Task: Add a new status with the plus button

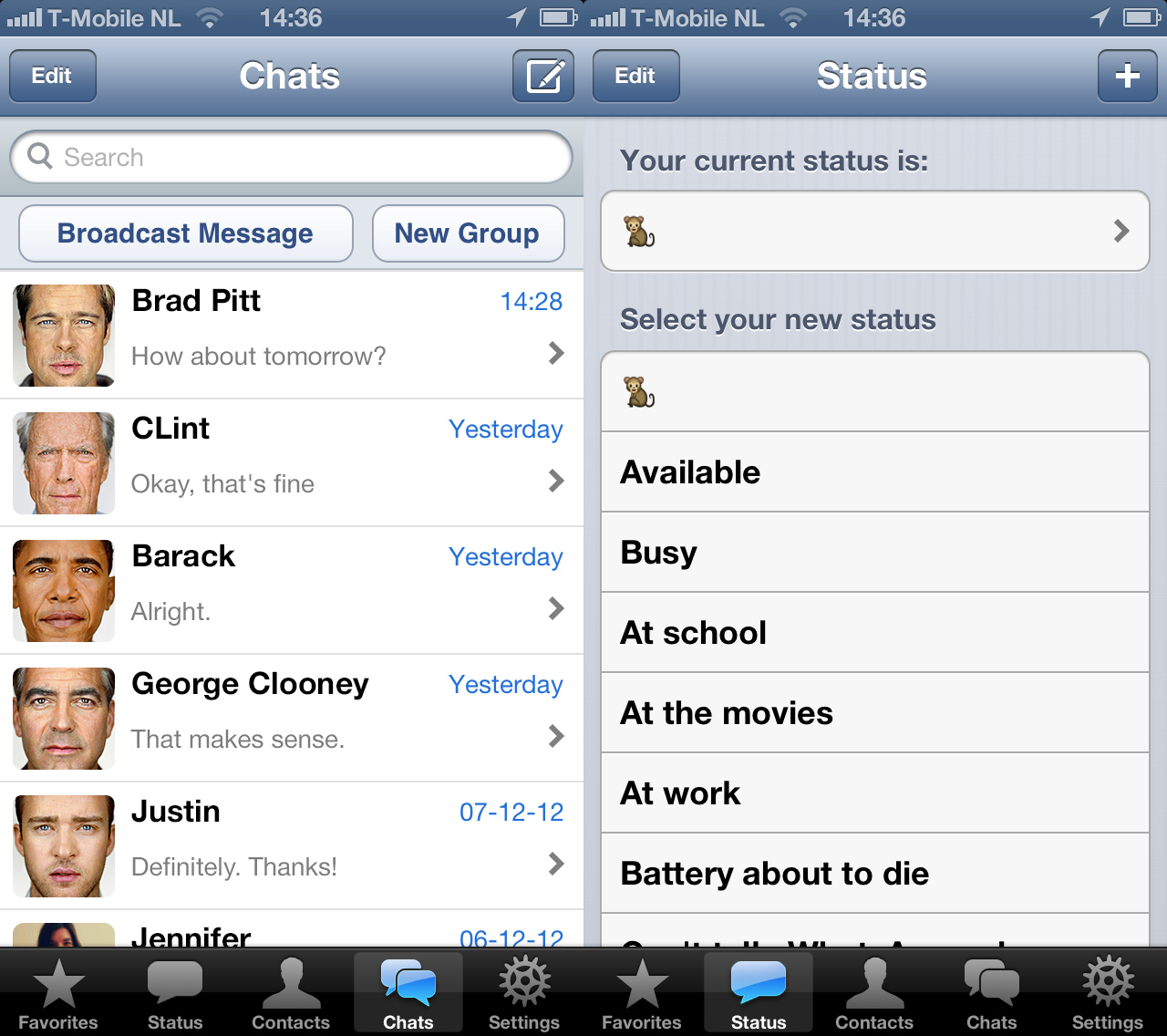Action: tap(1127, 77)
